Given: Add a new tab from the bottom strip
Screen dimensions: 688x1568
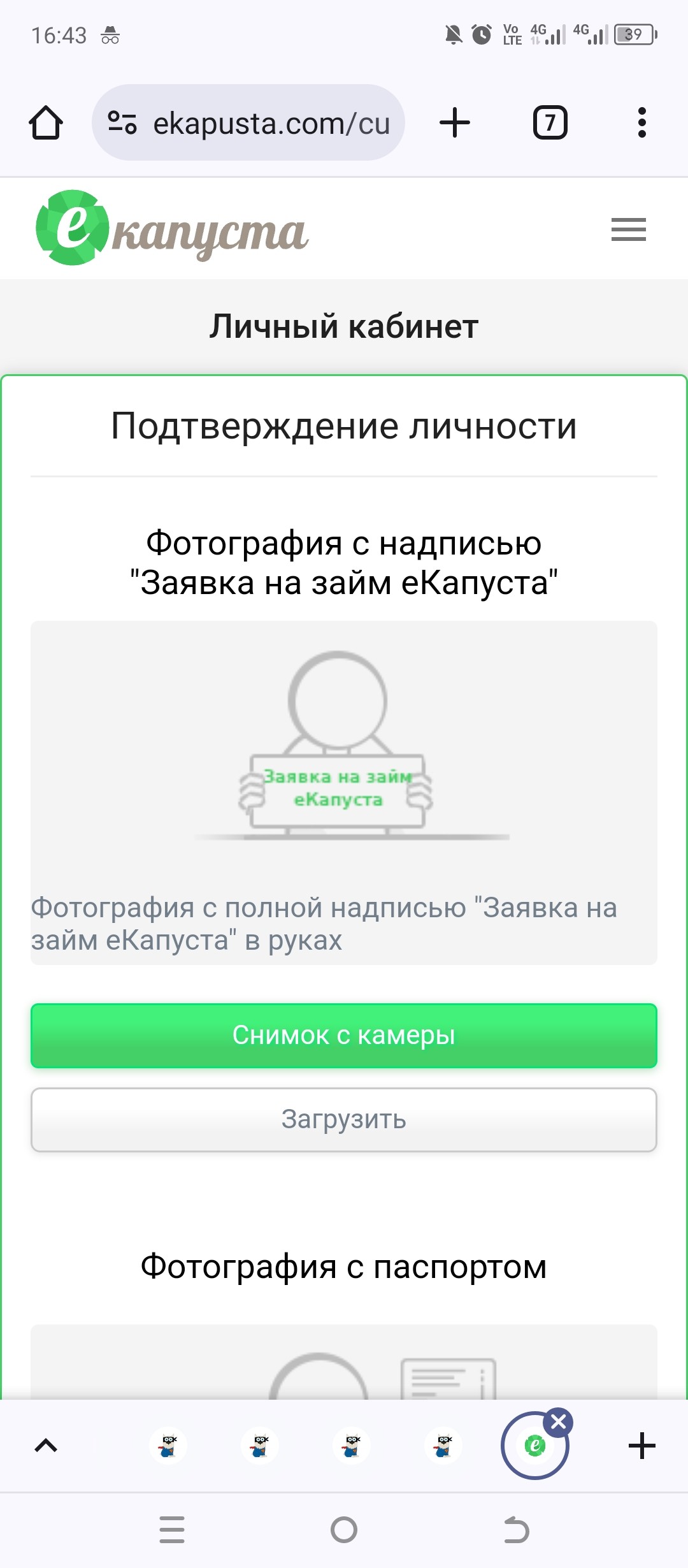Looking at the screenshot, I should click(x=642, y=1446).
